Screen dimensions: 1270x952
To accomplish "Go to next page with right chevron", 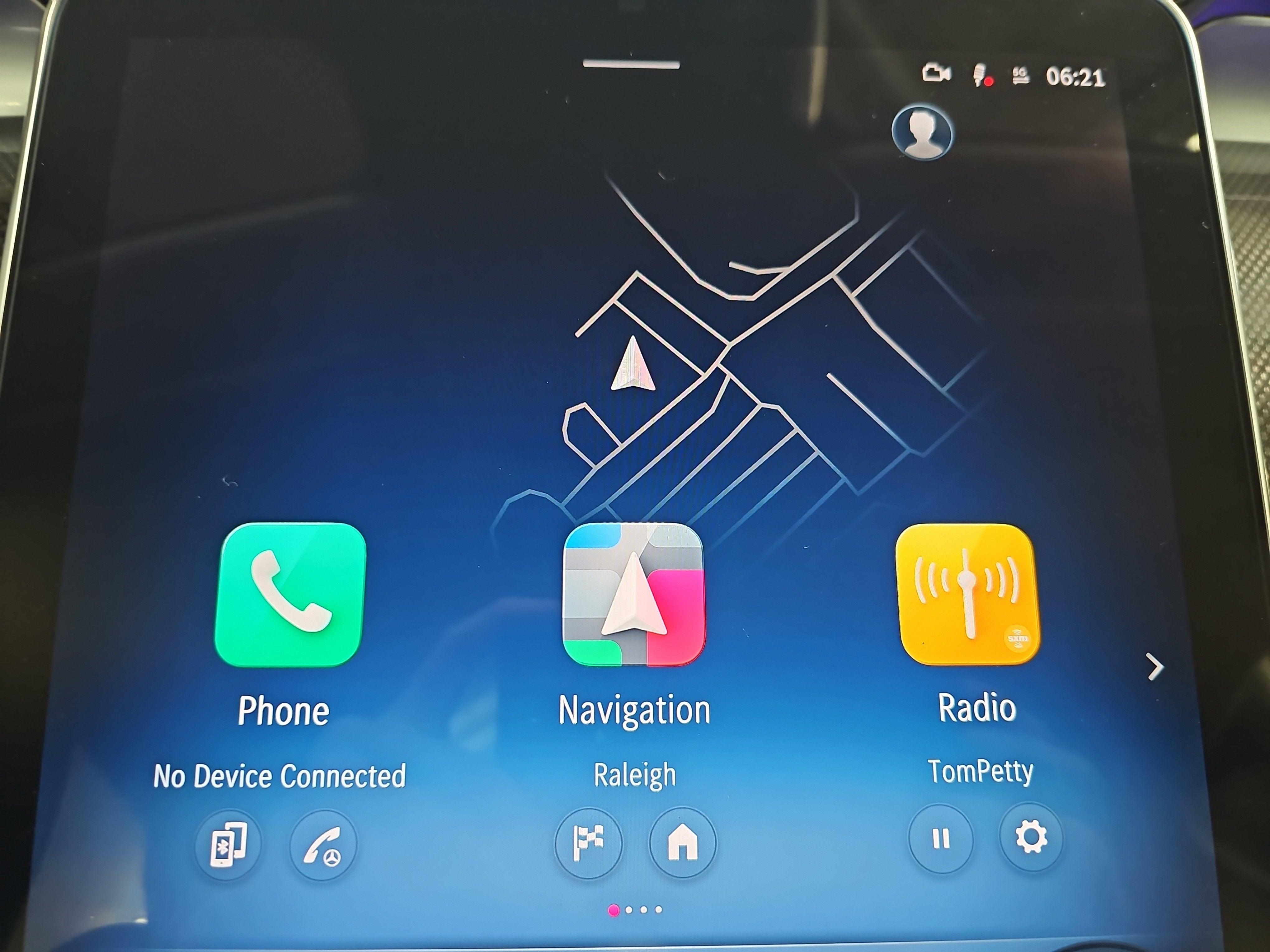I will pyautogui.click(x=1155, y=667).
